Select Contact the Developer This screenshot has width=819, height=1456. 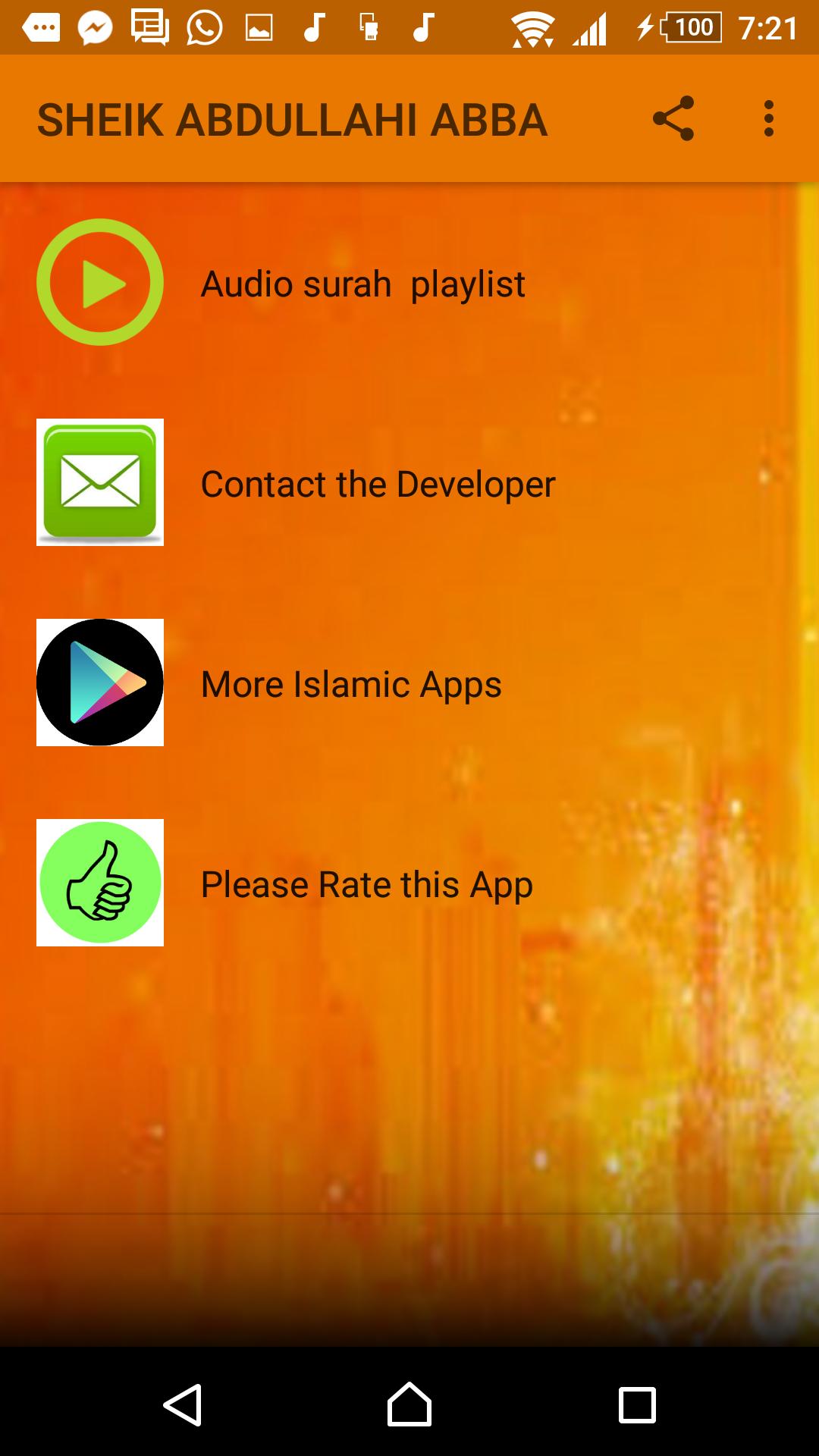[378, 484]
